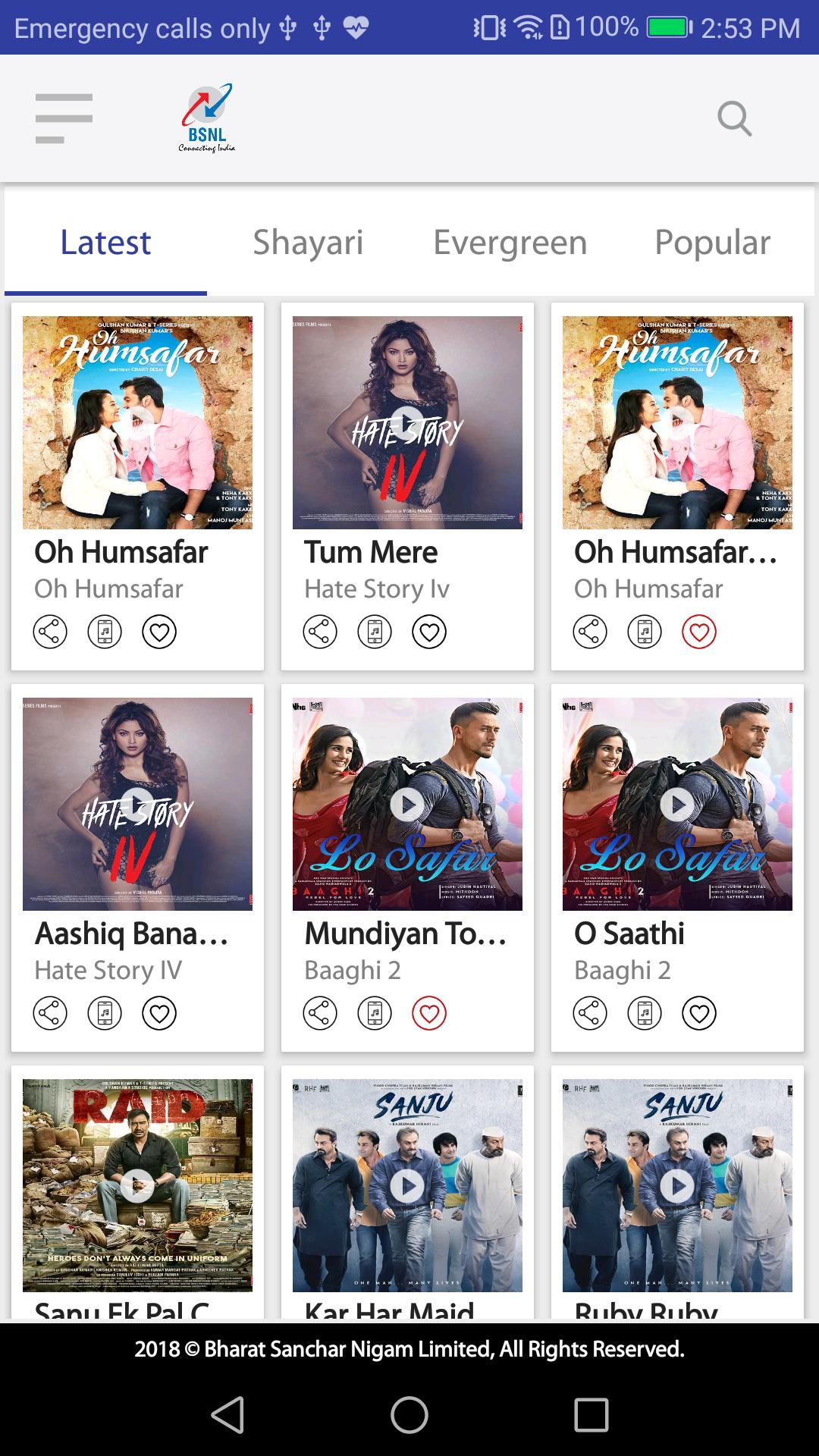
Task: Share the Aashiq Bana song
Action: 50,1013
